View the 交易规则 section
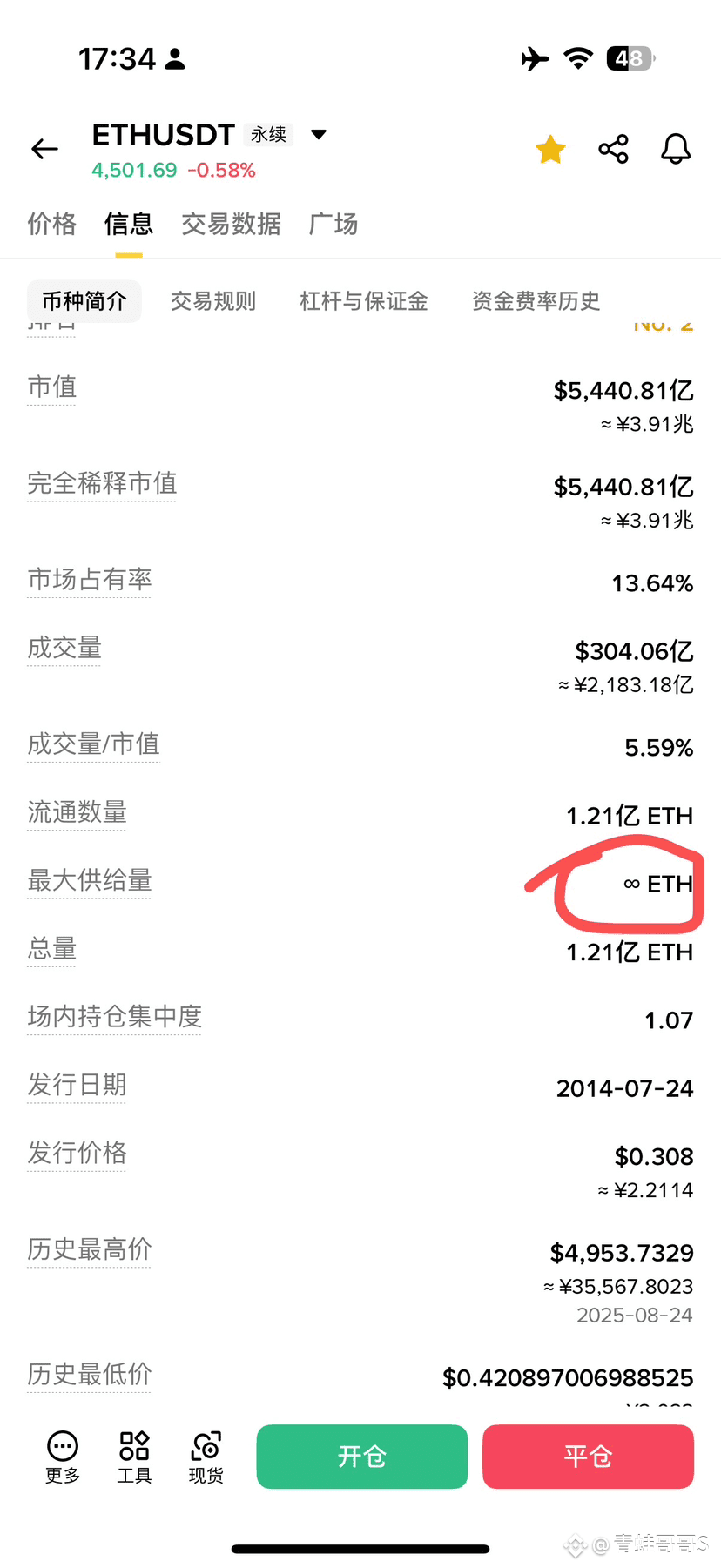This screenshot has height=1568, width=721. coord(213,301)
